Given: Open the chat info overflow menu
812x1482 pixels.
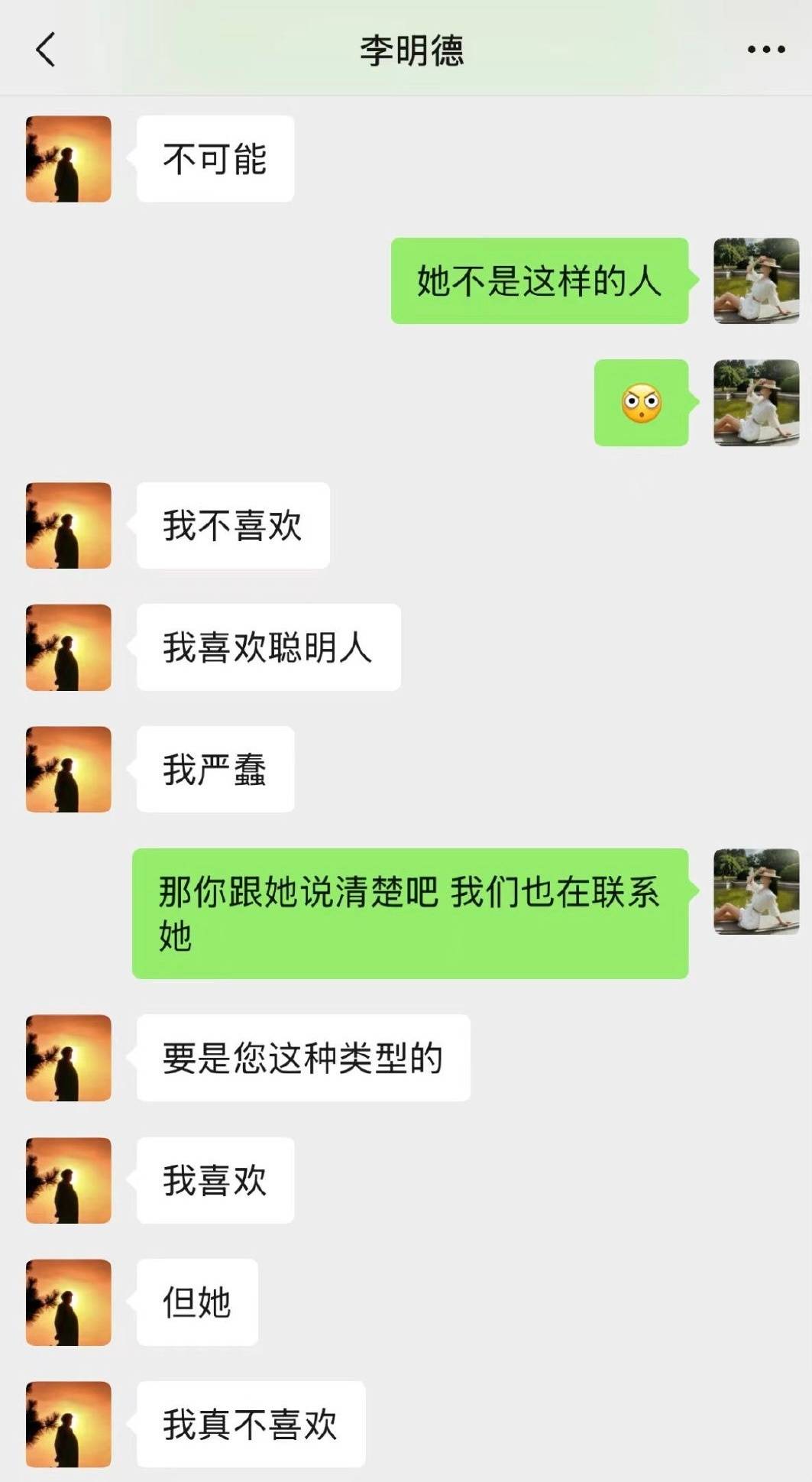Looking at the screenshot, I should (x=765, y=50).
